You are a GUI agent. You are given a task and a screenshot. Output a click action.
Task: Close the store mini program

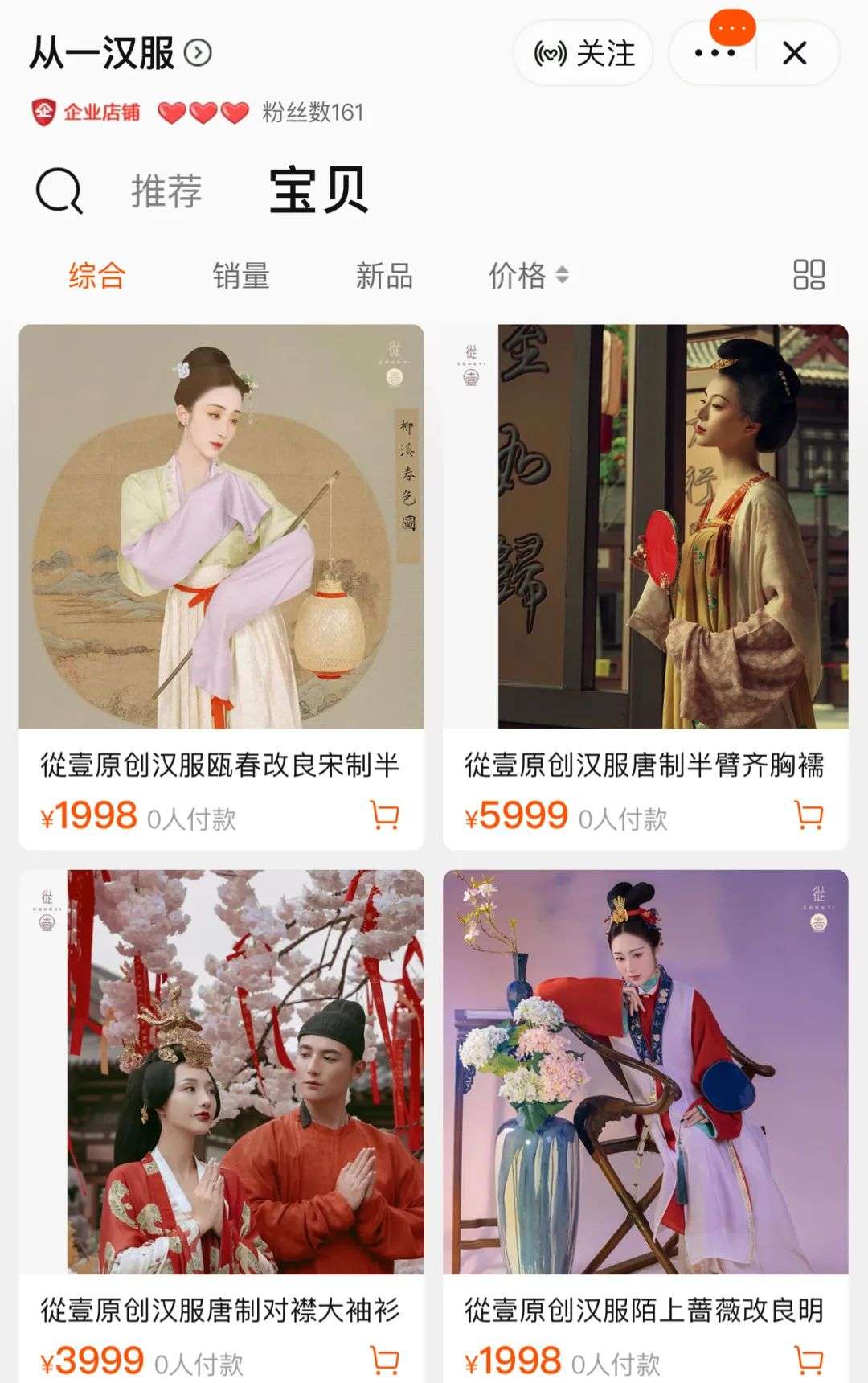[x=795, y=54]
